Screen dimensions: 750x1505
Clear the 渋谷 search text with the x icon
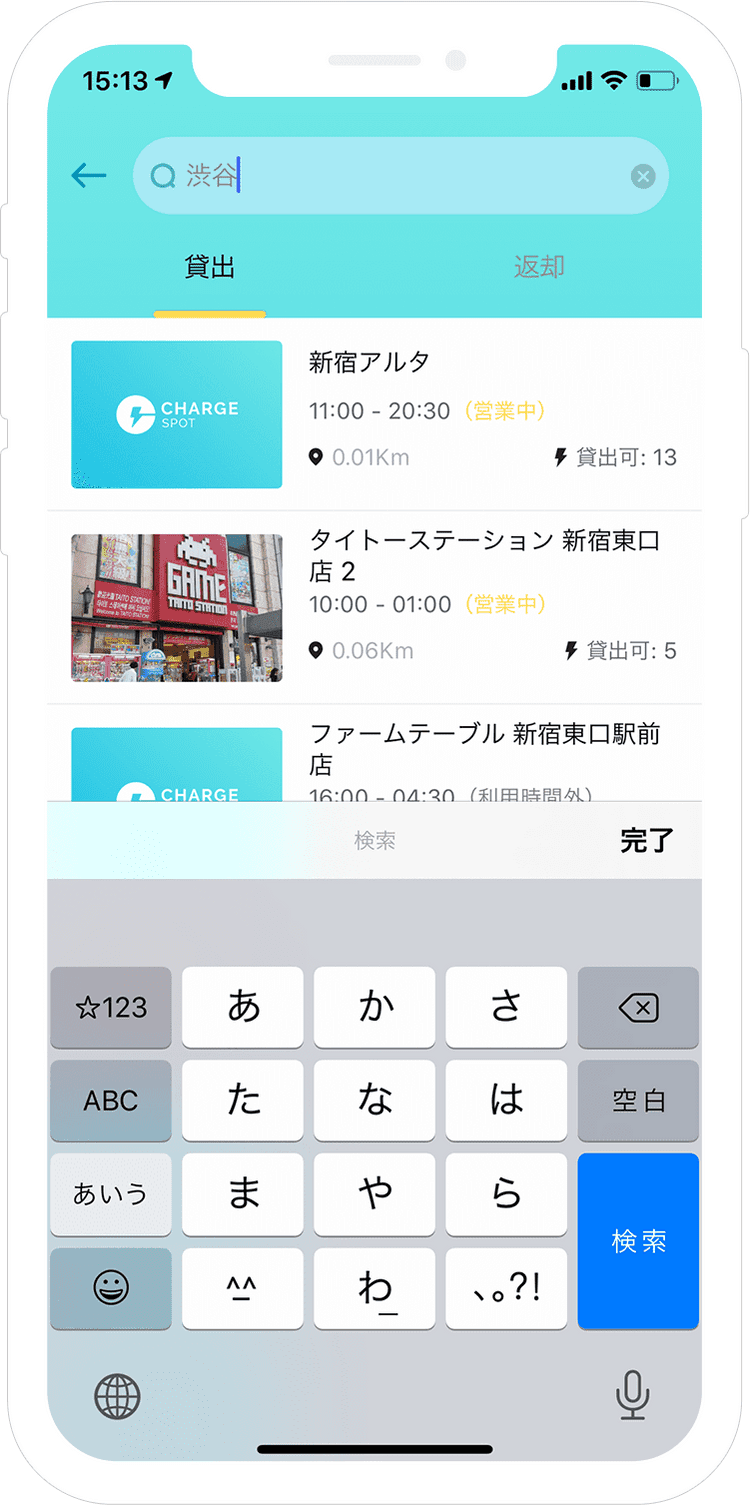643,176
